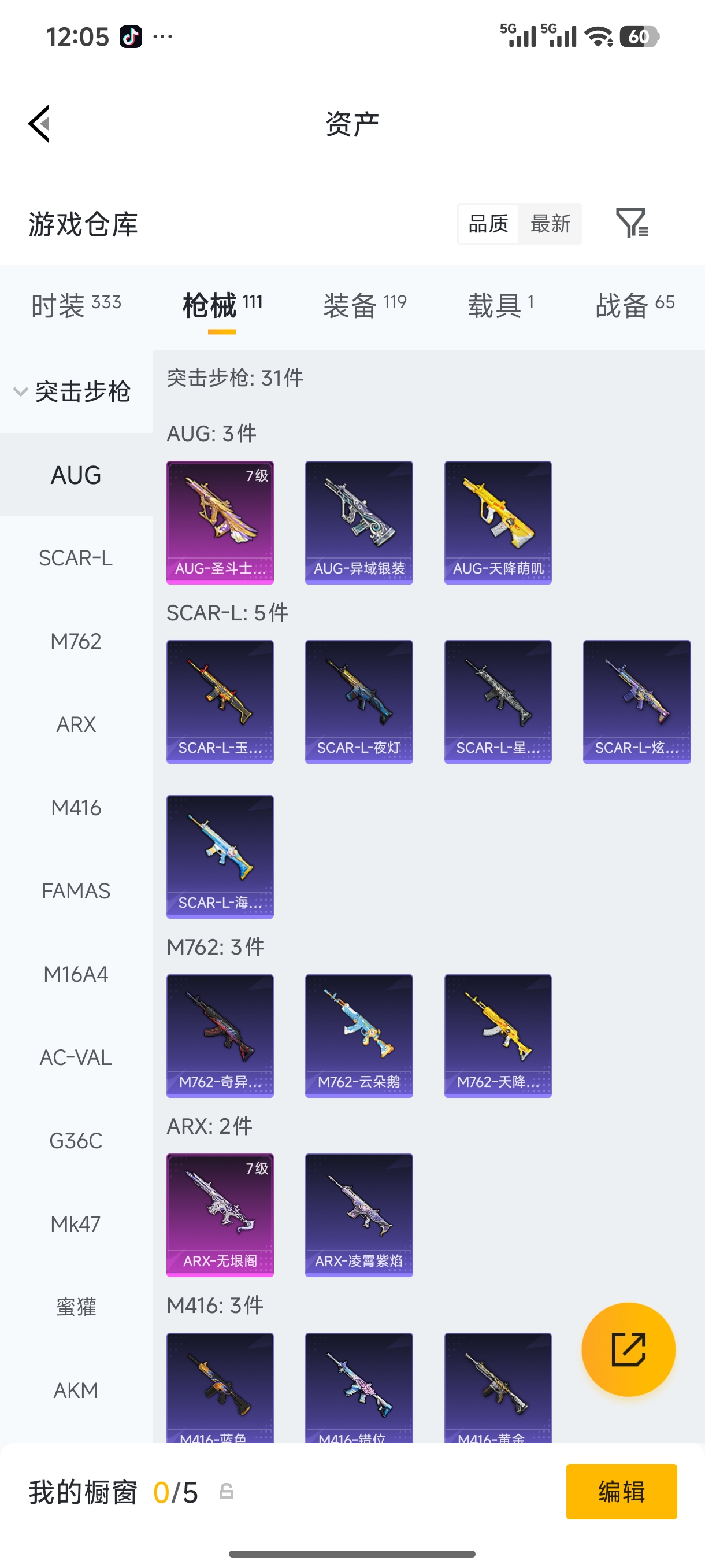This screenshot has width=705, height=1568.
Task: Sort the warehouse by 最新
Action: 550,223
